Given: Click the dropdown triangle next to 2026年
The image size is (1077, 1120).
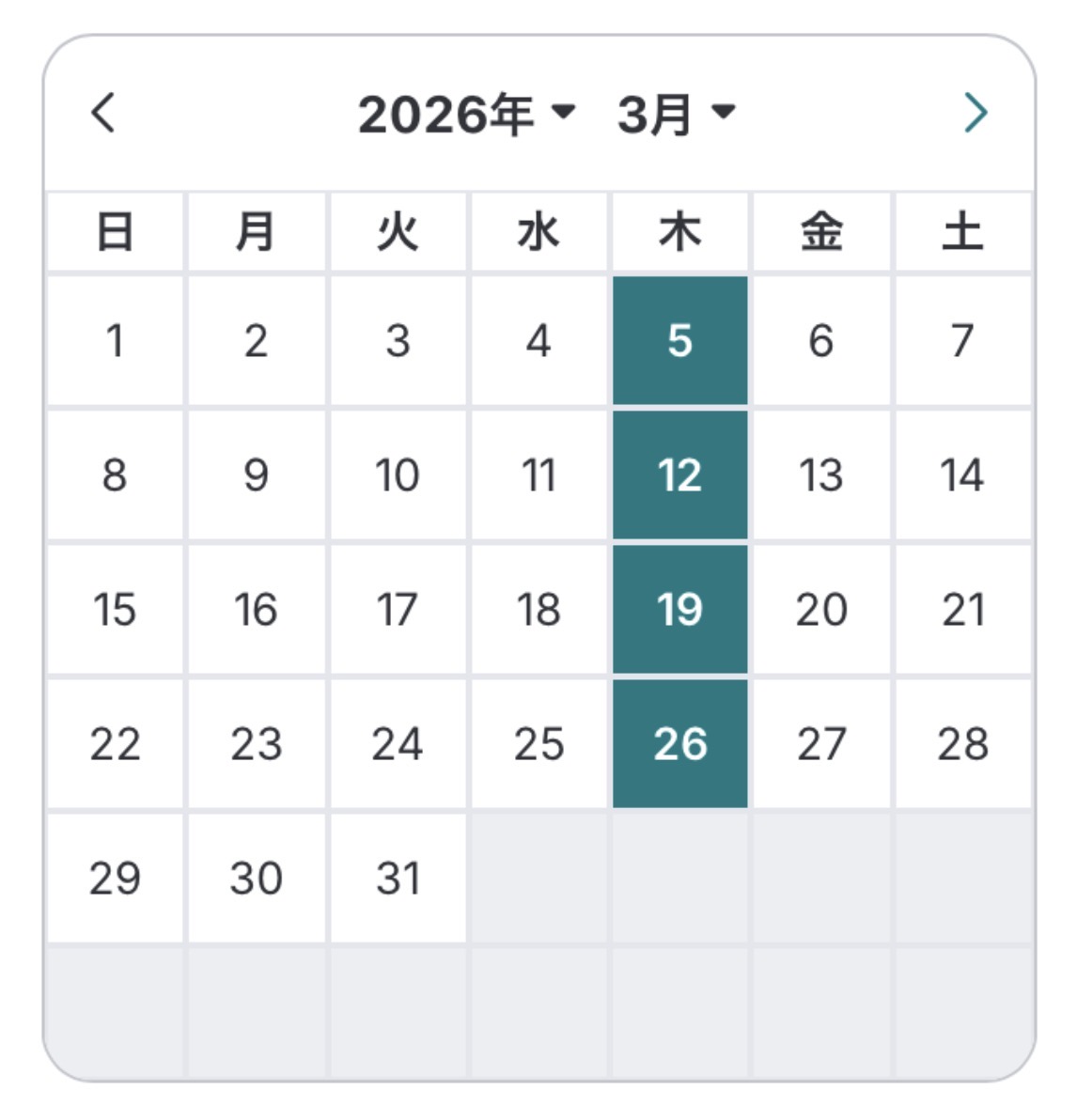Looking at the screenshot, I should (x=565, y=115).
